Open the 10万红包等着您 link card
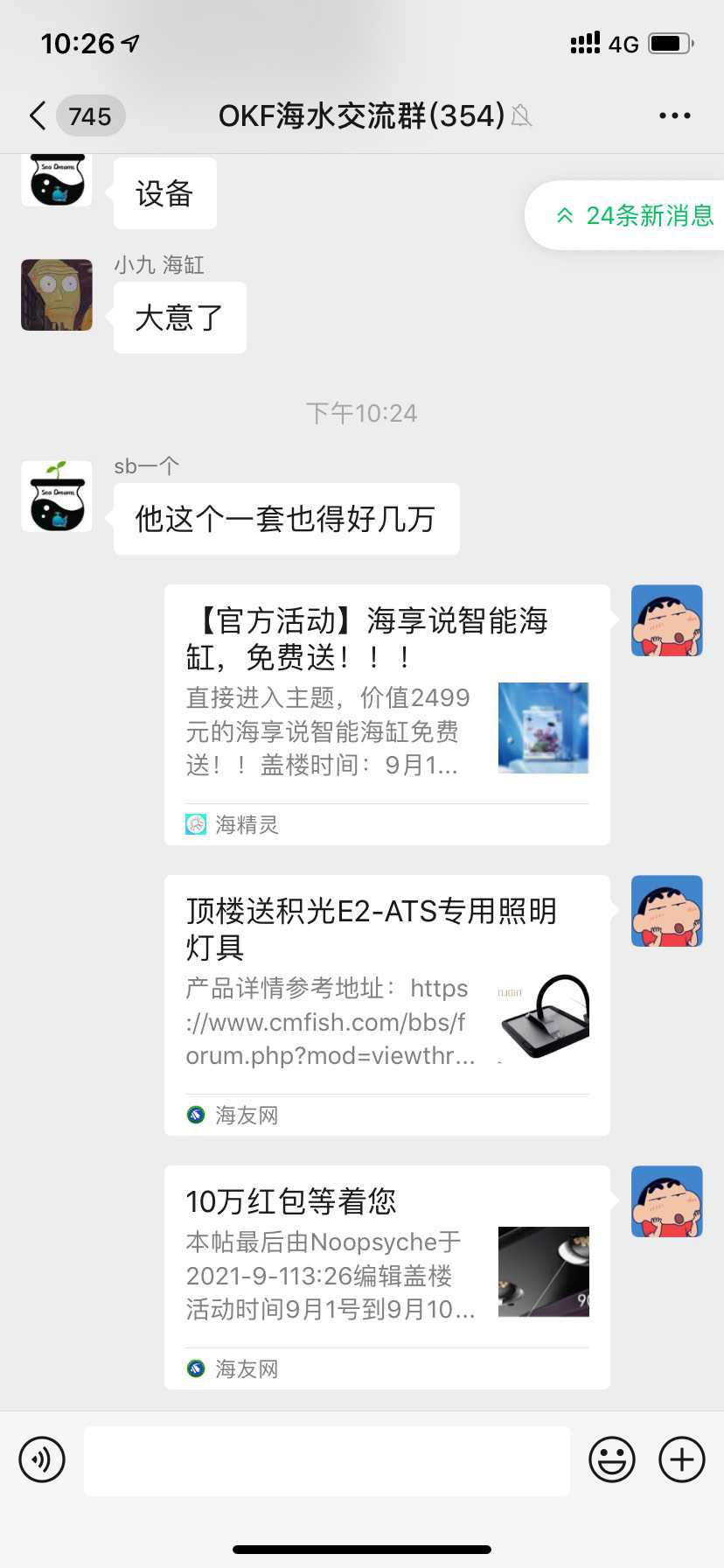 click(386, 1277)
